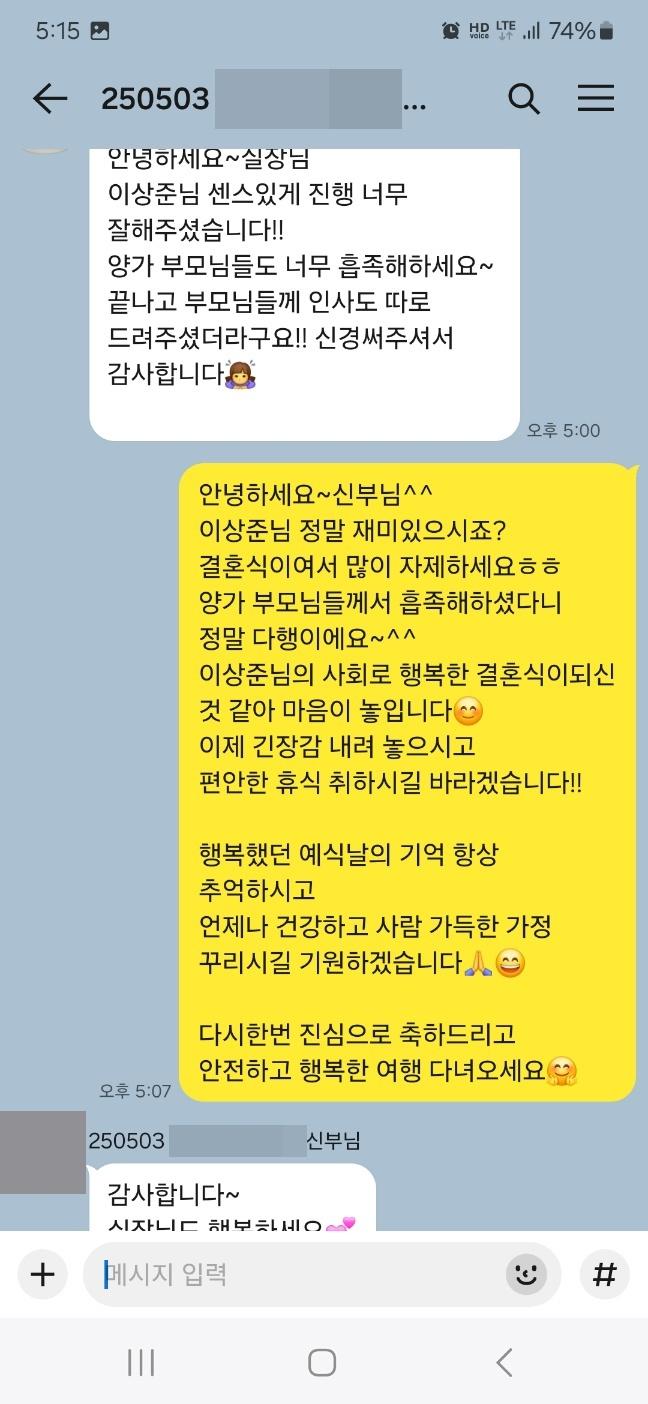Tap the system home button

tap(322, 1362)
